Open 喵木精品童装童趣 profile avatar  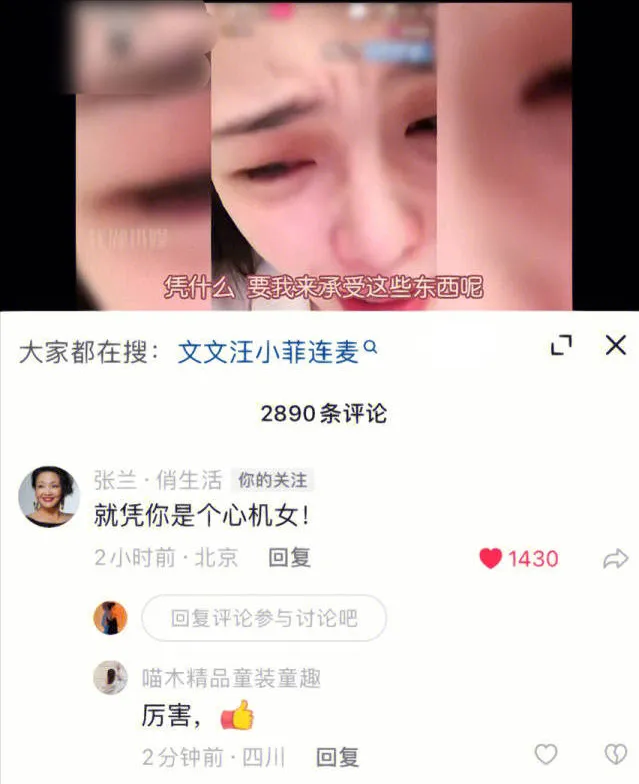110,678
